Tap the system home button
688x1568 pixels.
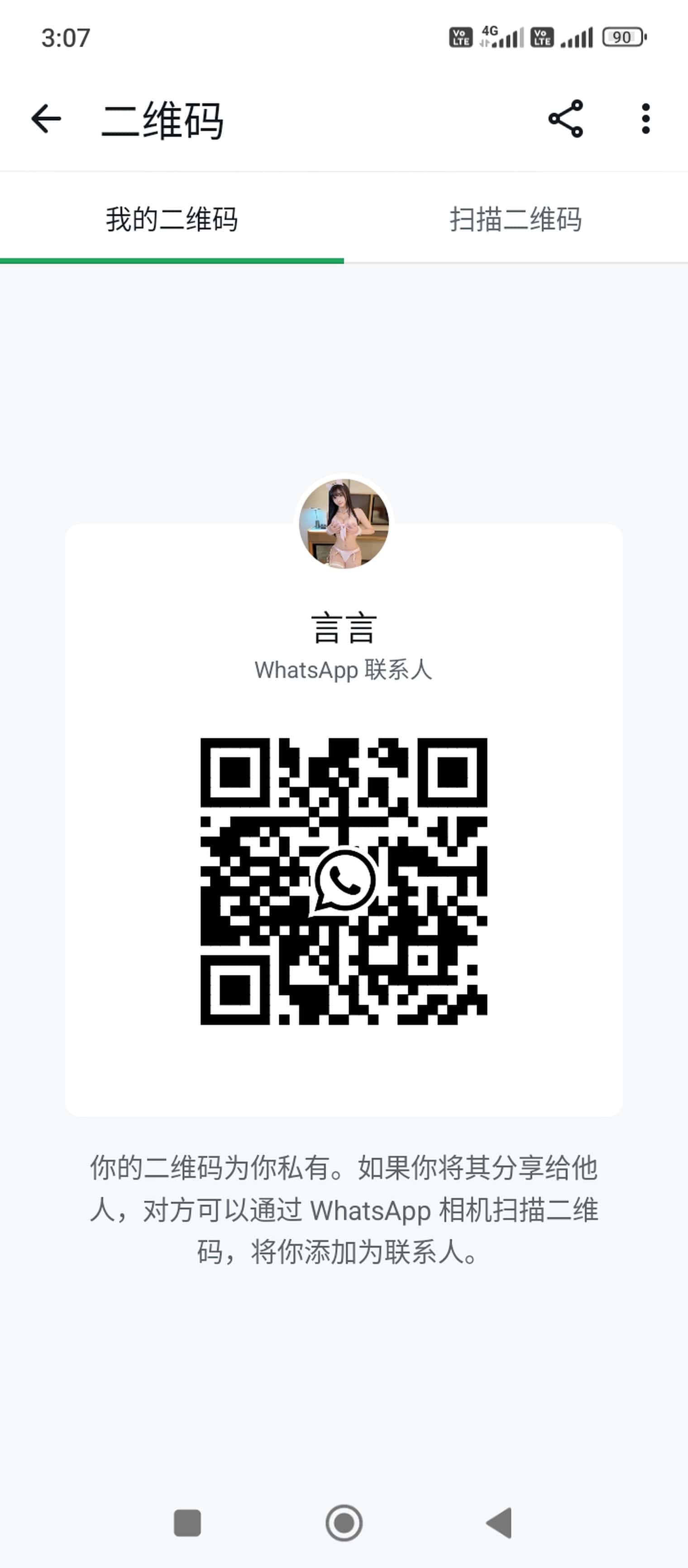(344, 1523)
